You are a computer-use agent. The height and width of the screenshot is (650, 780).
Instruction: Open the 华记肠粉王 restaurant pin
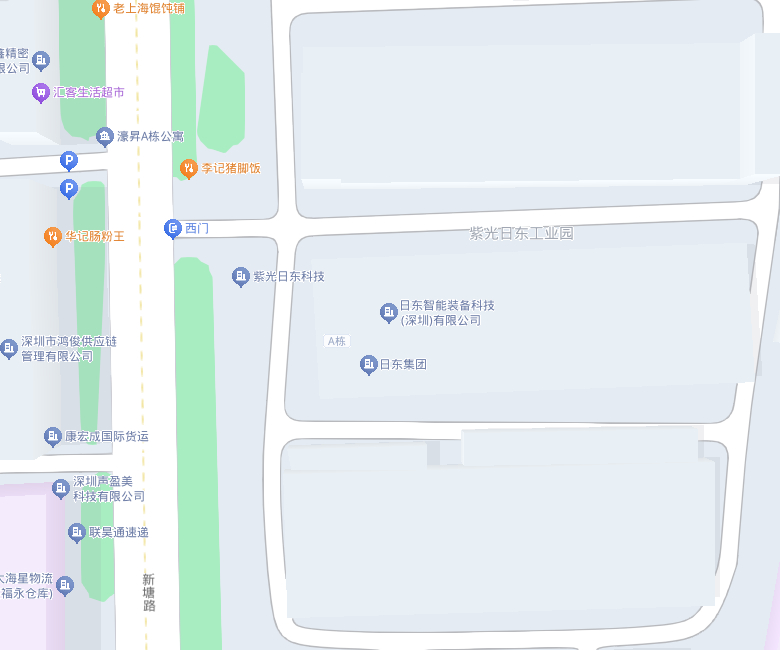point(52,237)
